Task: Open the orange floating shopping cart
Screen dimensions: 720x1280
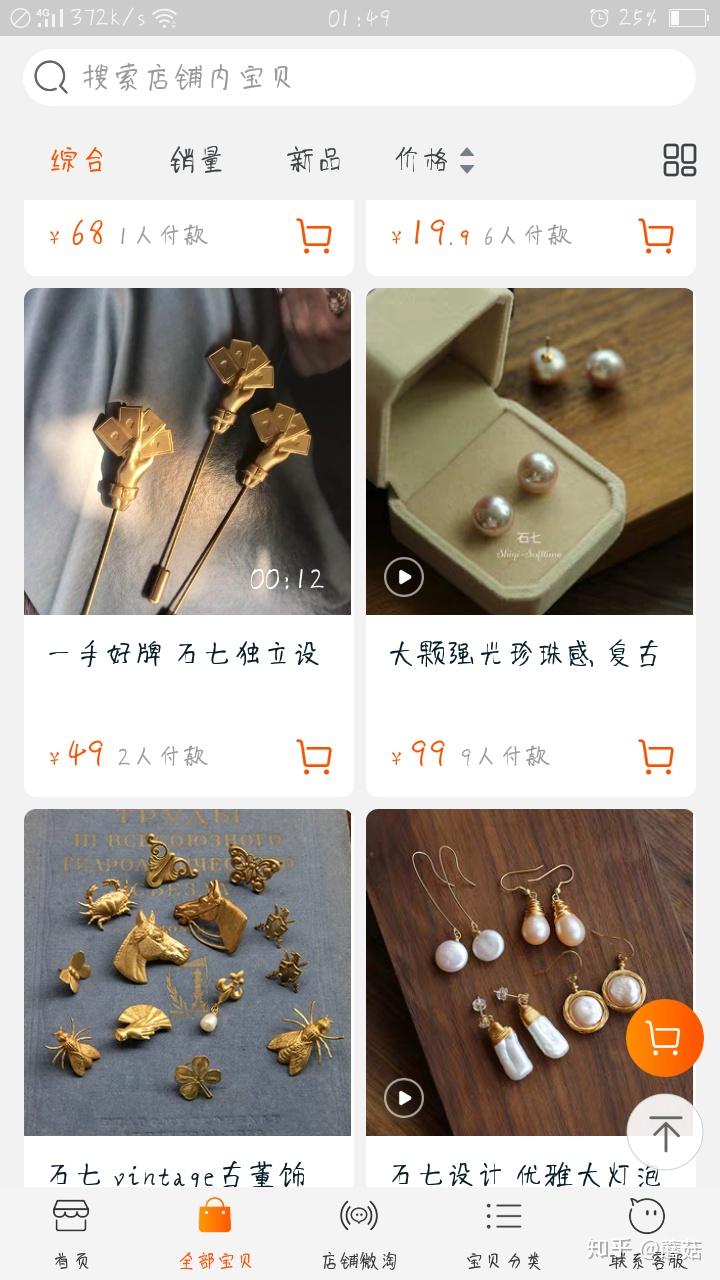Action: (664, 1038)
